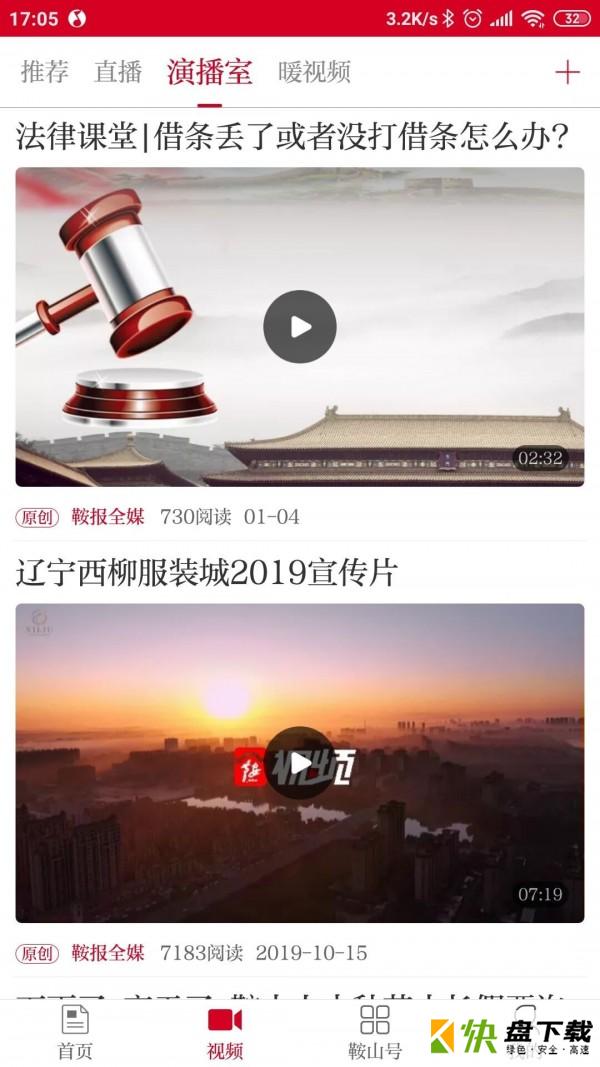Switch to the 直播 tab
The width and height of the screenshot is (600, 1067).
(118, 72)
